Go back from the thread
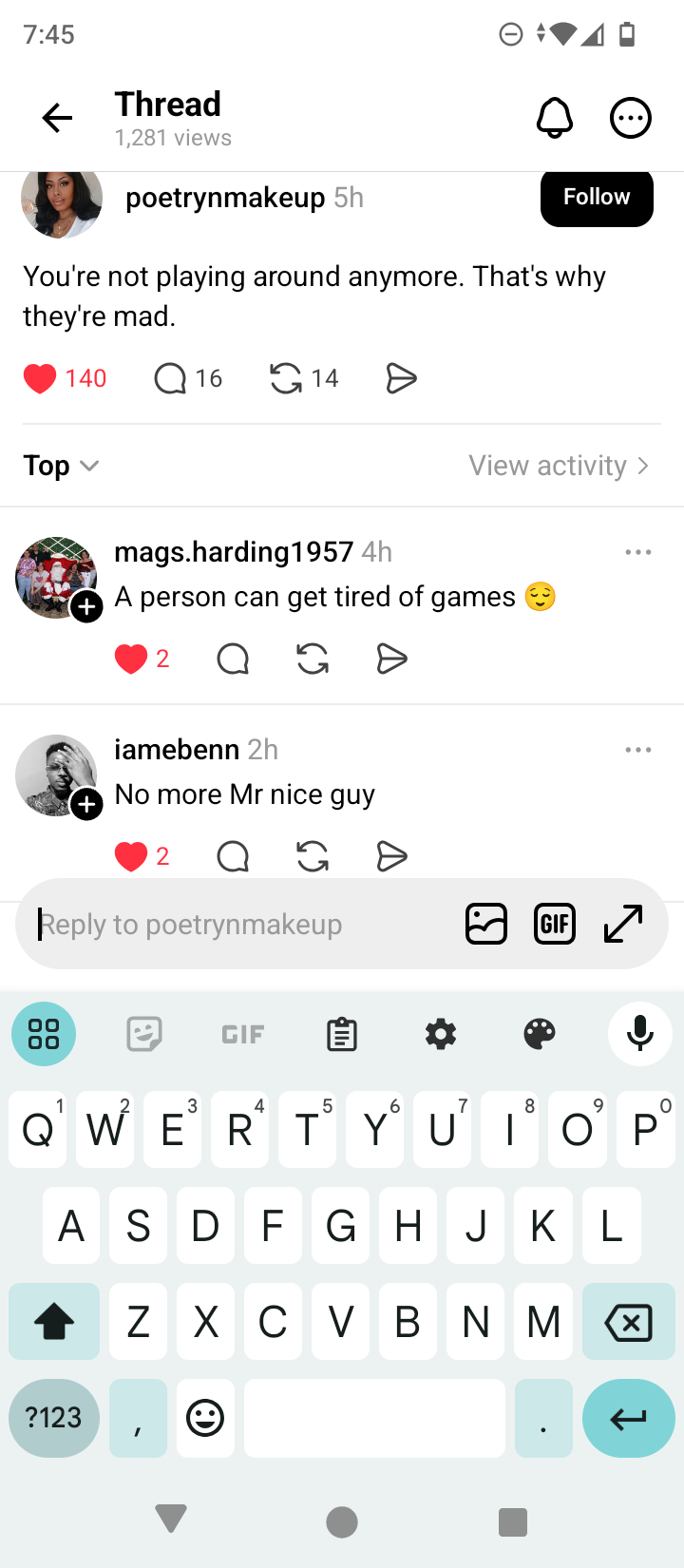 (x=57, y=118)
